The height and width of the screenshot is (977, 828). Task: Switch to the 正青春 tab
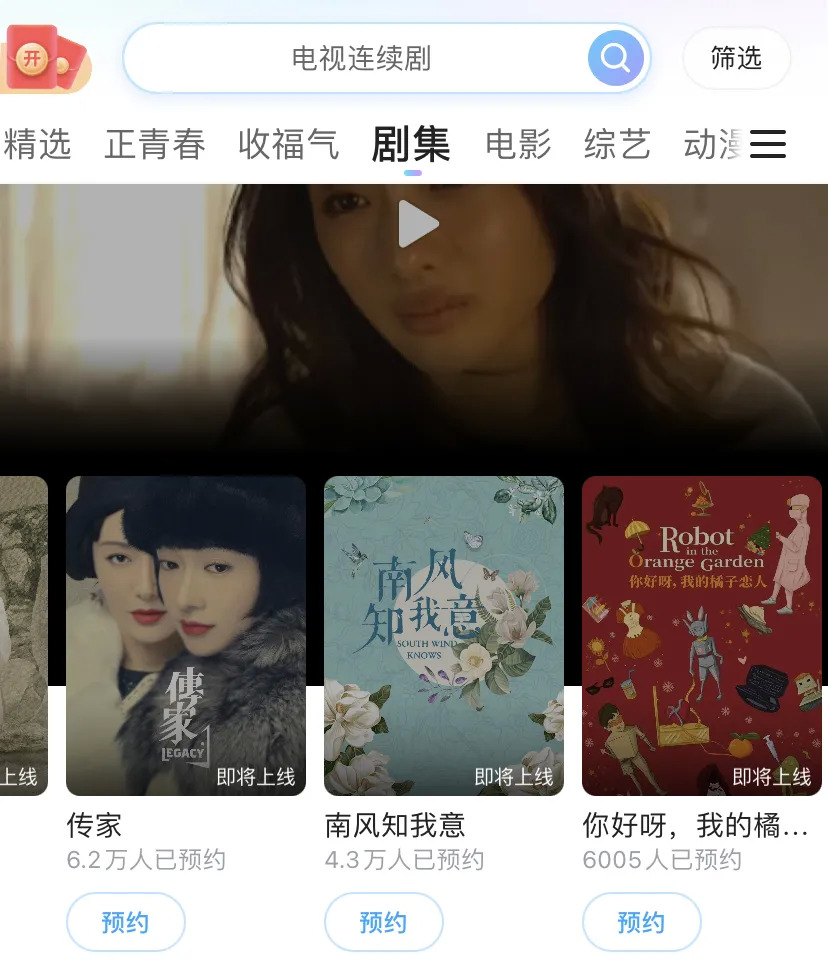(x=155, y=145)
